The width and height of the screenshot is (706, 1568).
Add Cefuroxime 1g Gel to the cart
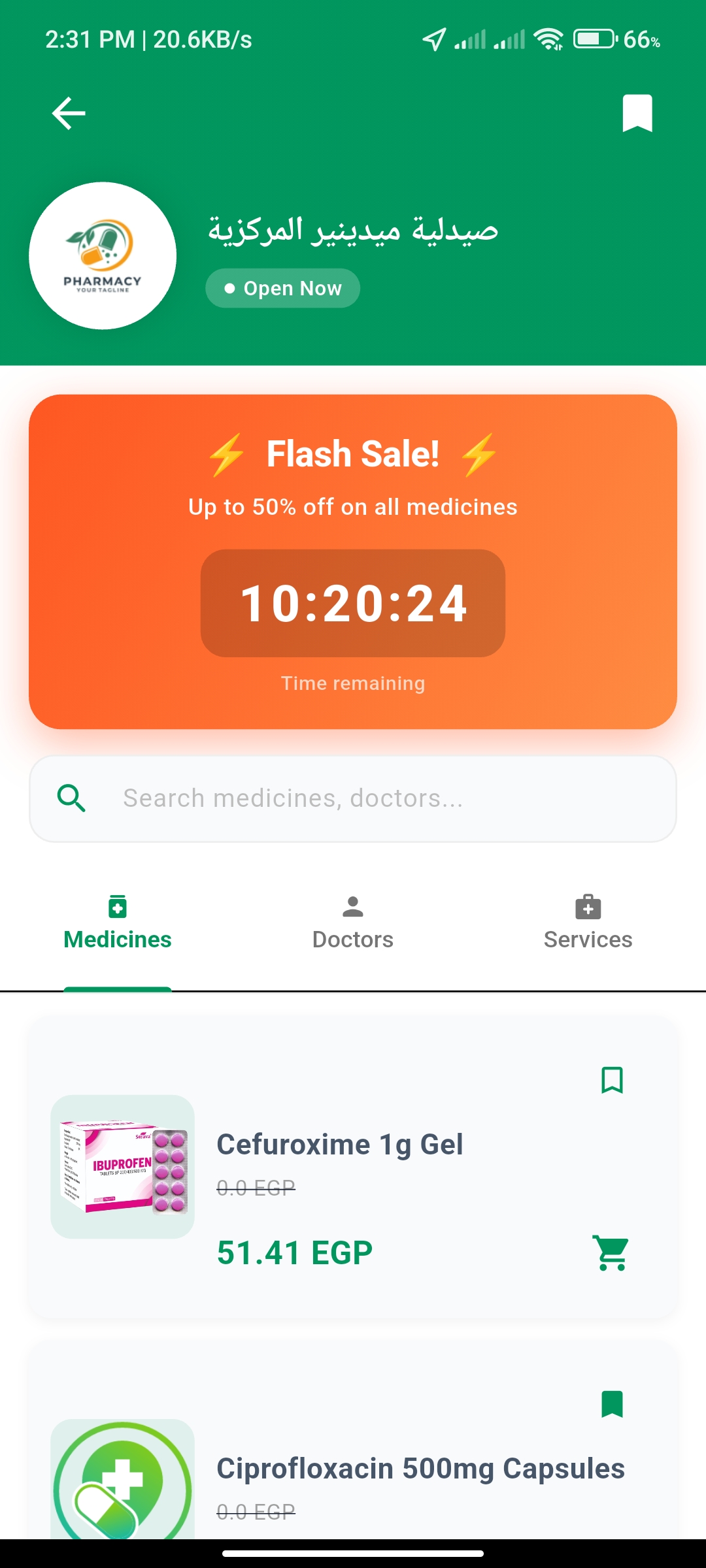point(611,1252)
